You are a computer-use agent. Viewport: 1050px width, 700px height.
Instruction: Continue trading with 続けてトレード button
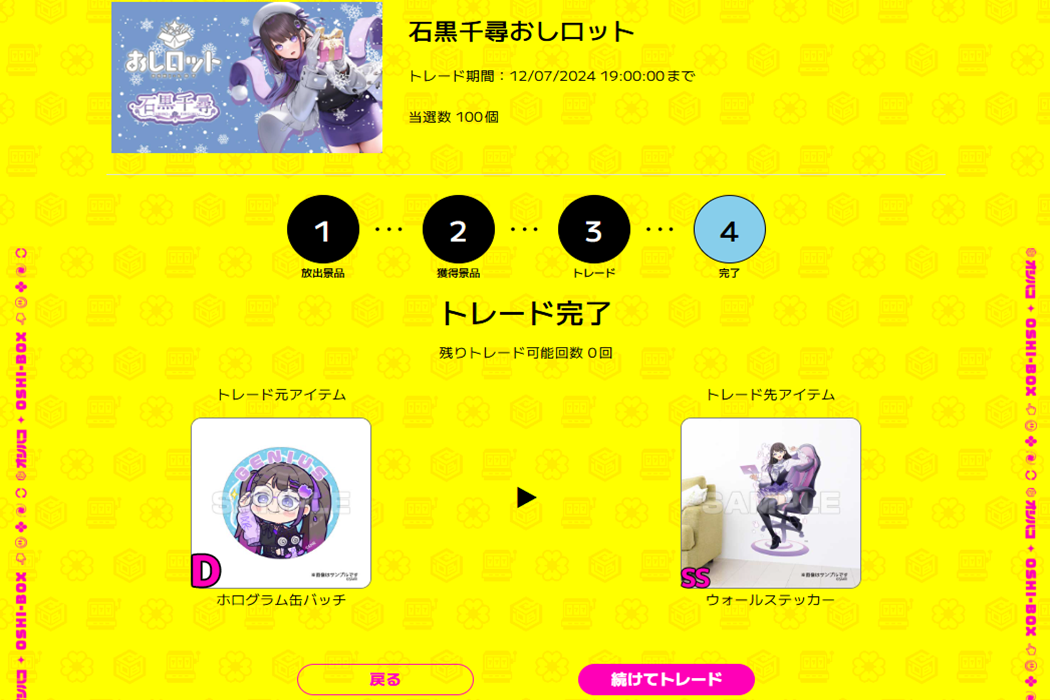coord(666,679)
